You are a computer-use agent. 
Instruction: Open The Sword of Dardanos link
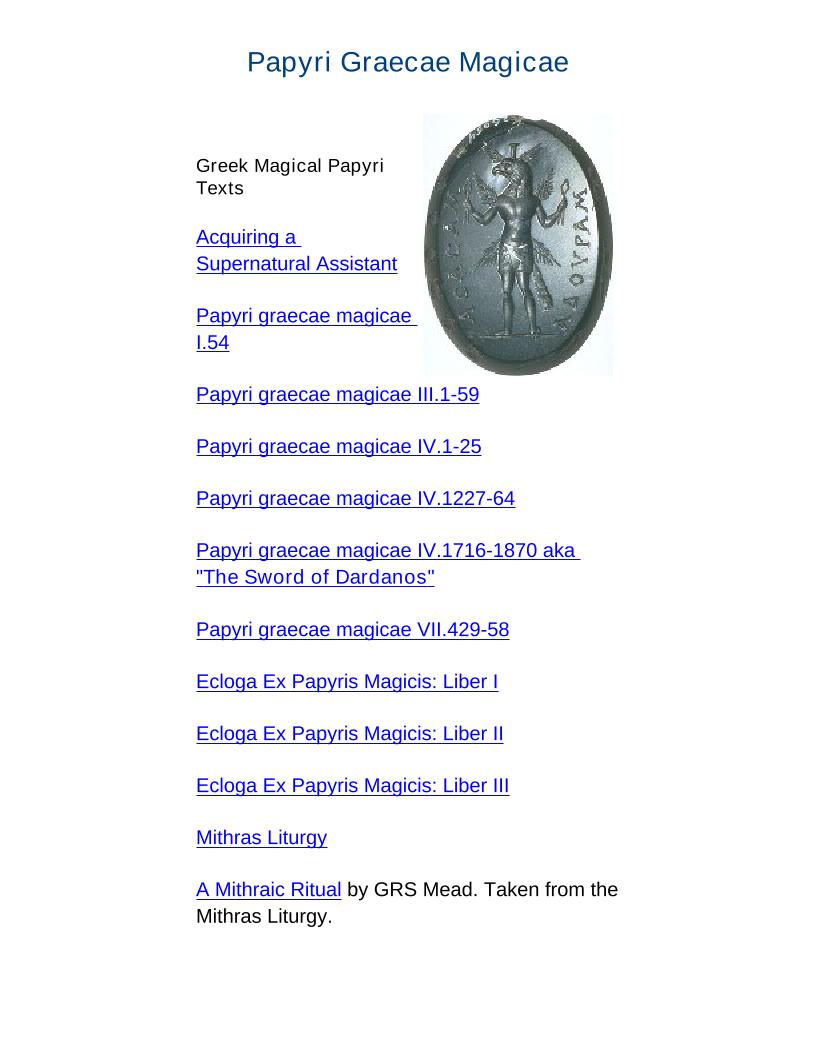(314, 577)
